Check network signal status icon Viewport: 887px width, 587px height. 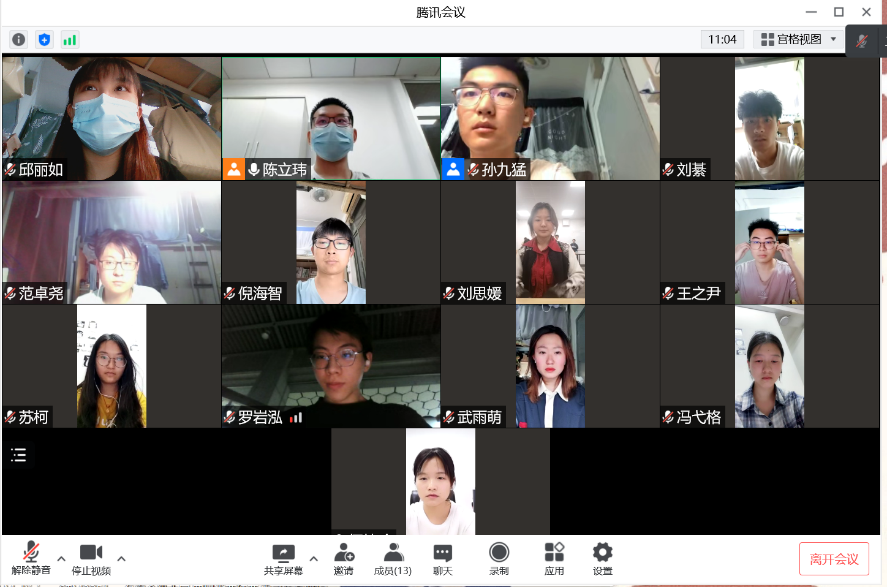[70, 39]
